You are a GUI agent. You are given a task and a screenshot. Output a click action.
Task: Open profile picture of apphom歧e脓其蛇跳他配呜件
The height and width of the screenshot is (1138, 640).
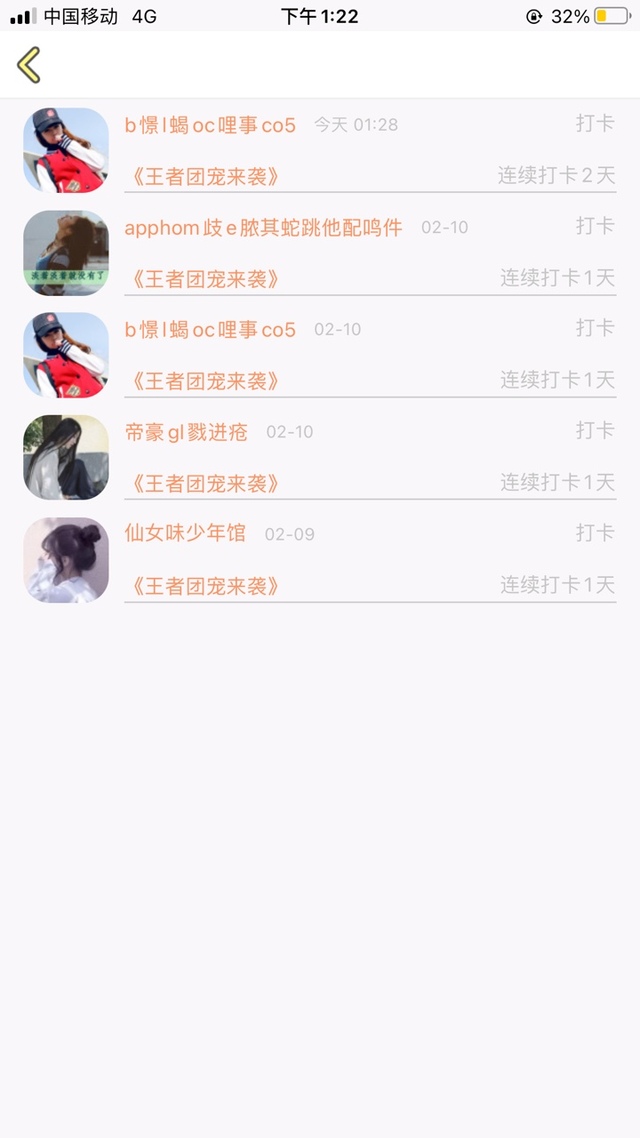[66, 253]
